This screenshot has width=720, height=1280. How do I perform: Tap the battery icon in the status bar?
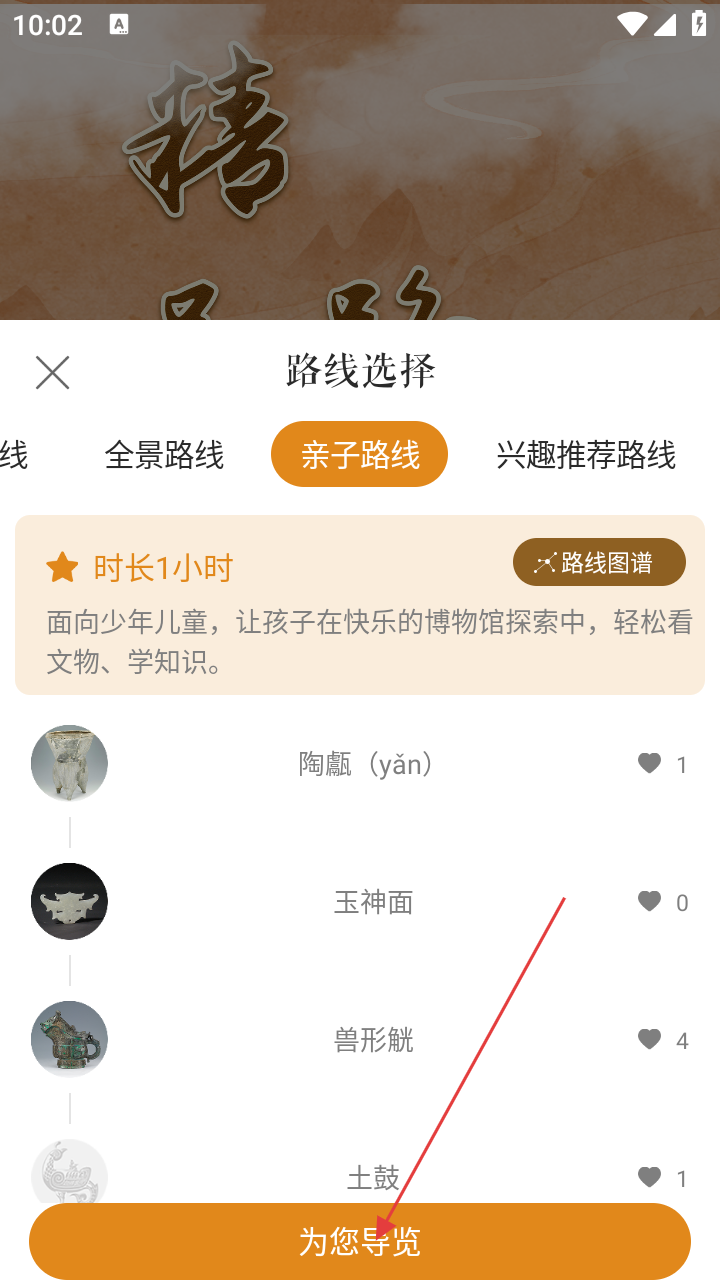click(x=699, y=25)
